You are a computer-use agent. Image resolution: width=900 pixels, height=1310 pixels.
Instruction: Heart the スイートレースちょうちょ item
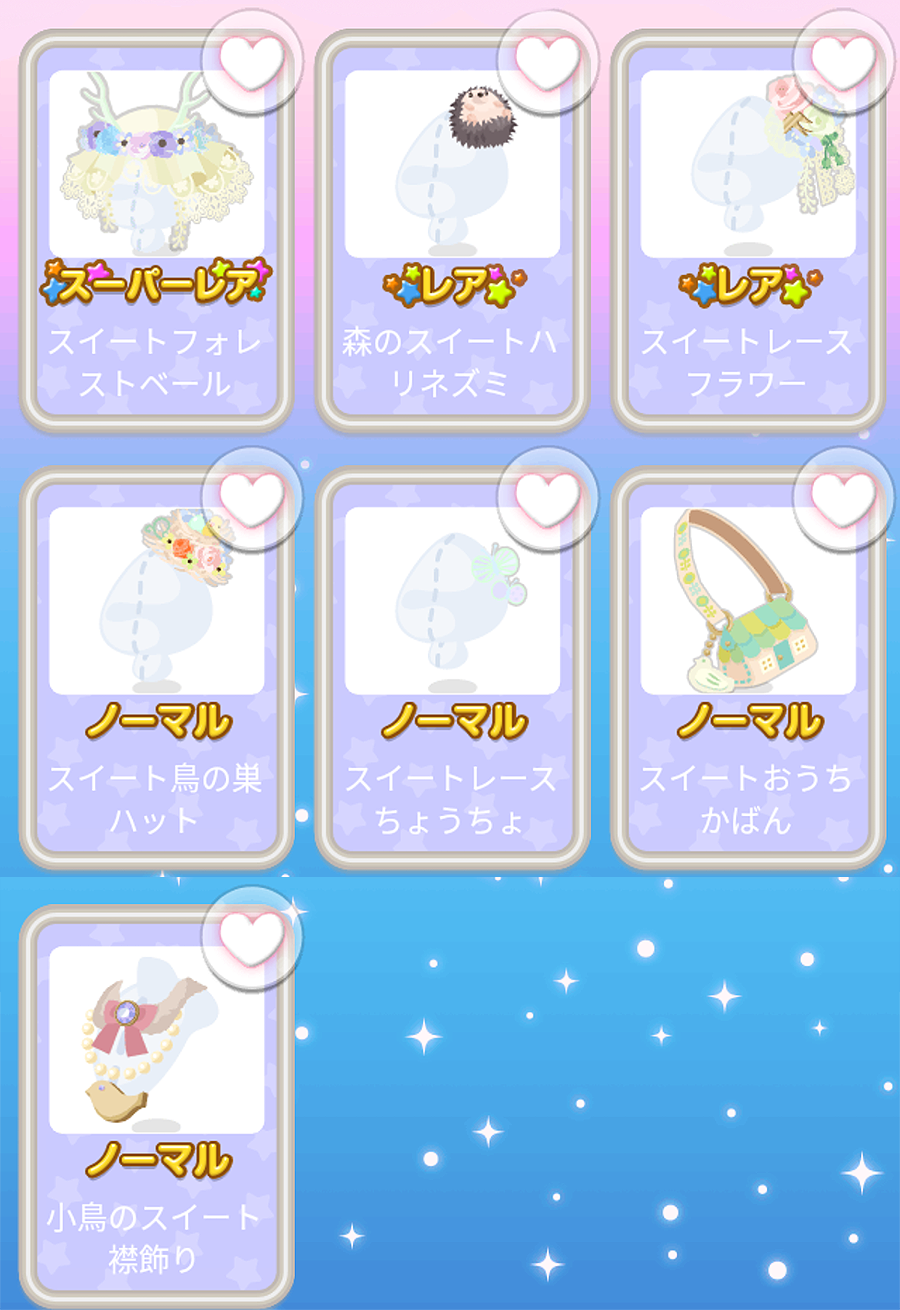click(547, 498)
